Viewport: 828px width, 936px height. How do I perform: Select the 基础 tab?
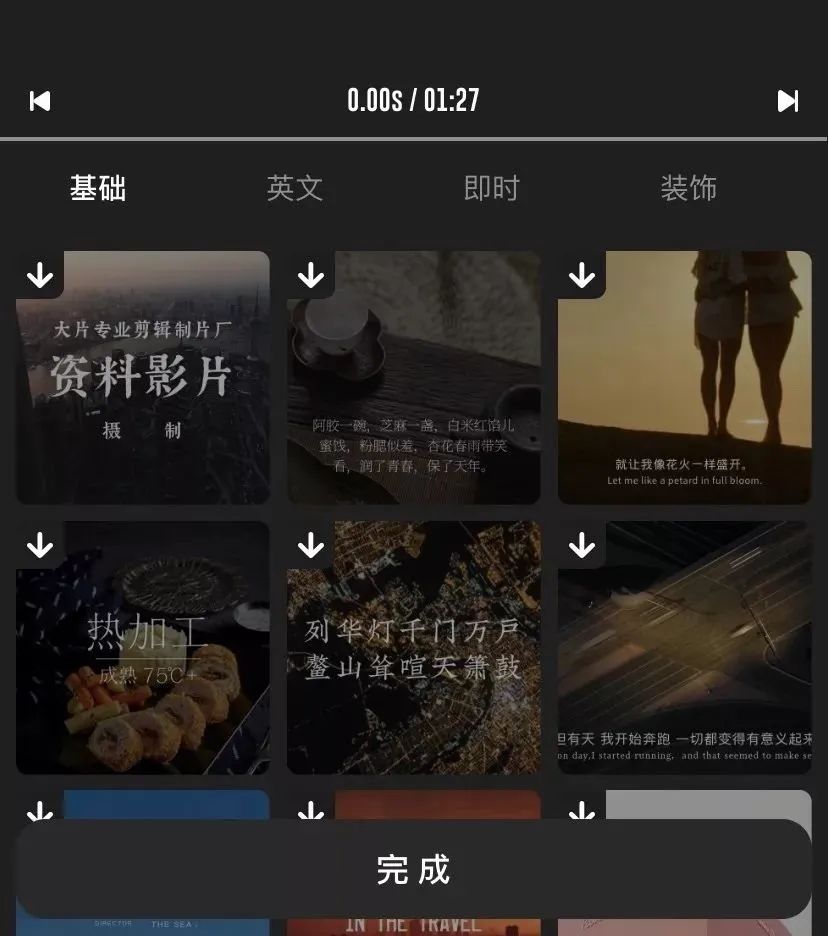(x=98, y=188)
